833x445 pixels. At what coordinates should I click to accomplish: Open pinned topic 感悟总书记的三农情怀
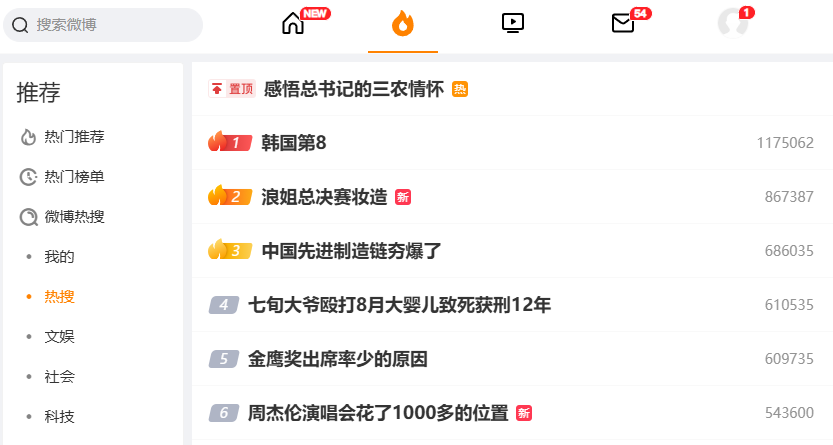[353, 89]
